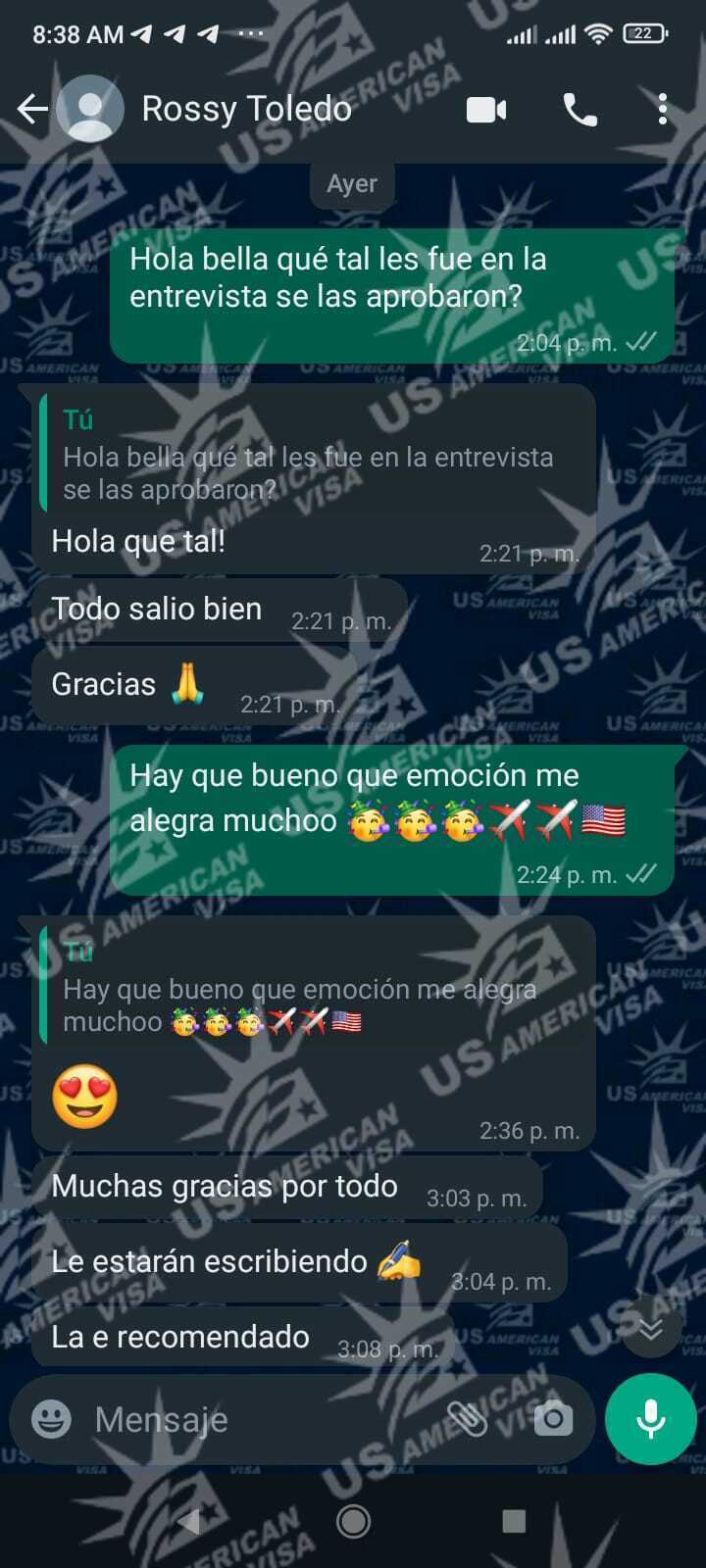Image resolution: width=706 pixels, height=1568 pixels.
Task: Focus the Mensaje text field
Action: pos(255,1419)
